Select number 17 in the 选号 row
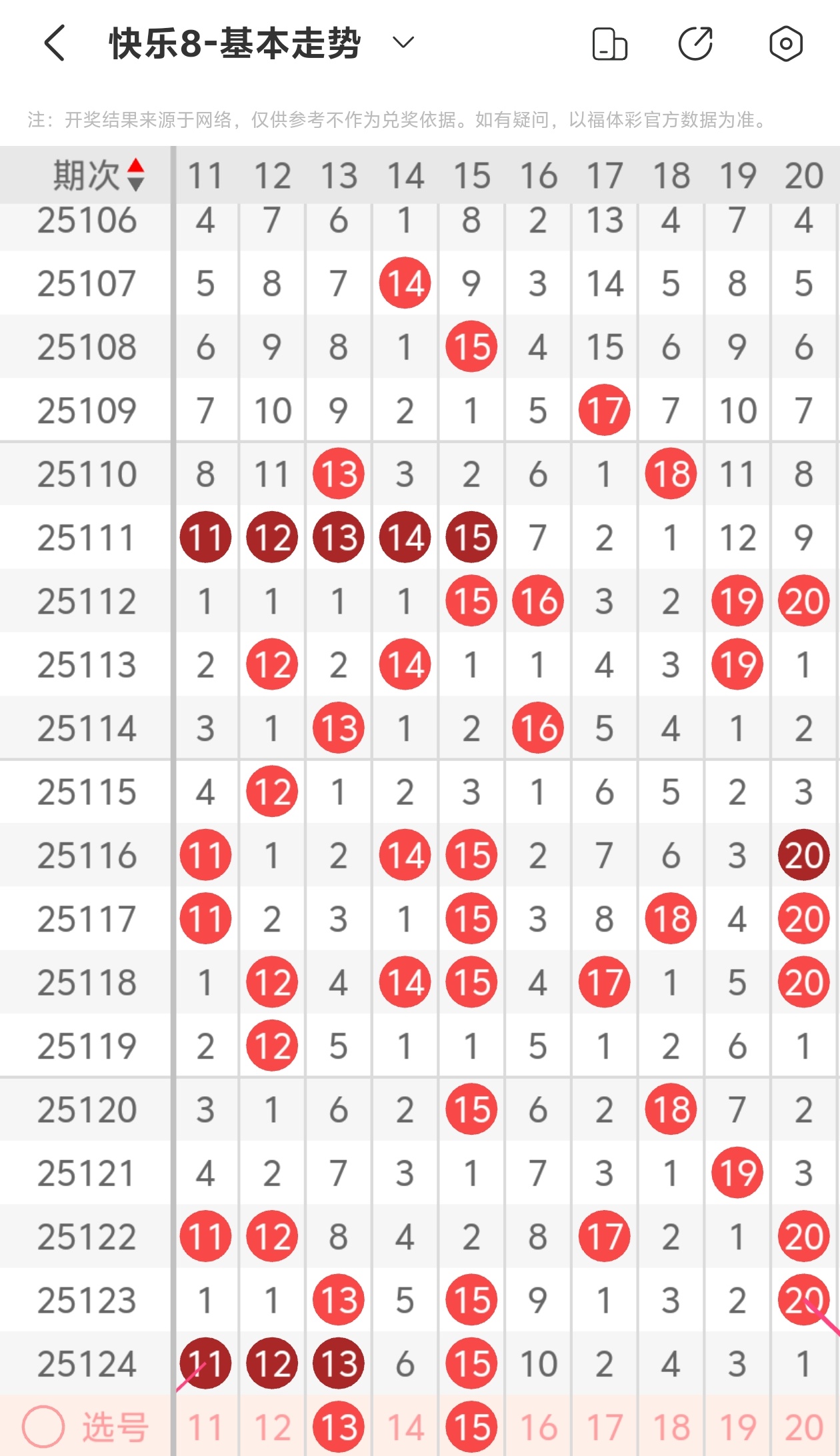Screen dimensions: 840x1456 point(605,1427)
